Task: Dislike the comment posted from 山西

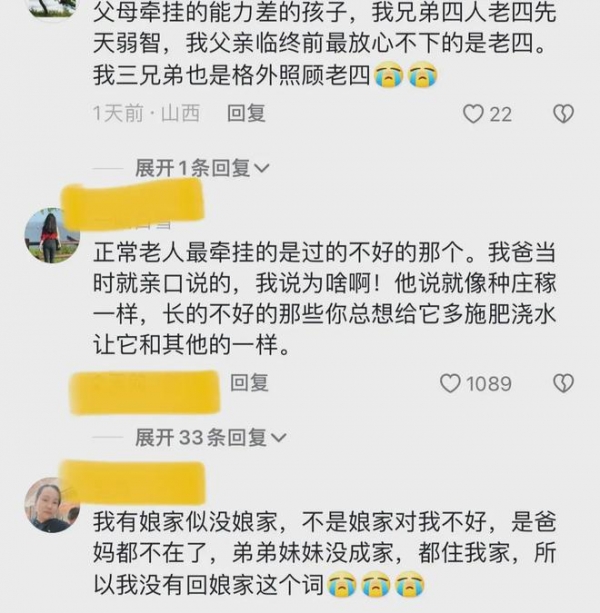Action: click(563, 114)
